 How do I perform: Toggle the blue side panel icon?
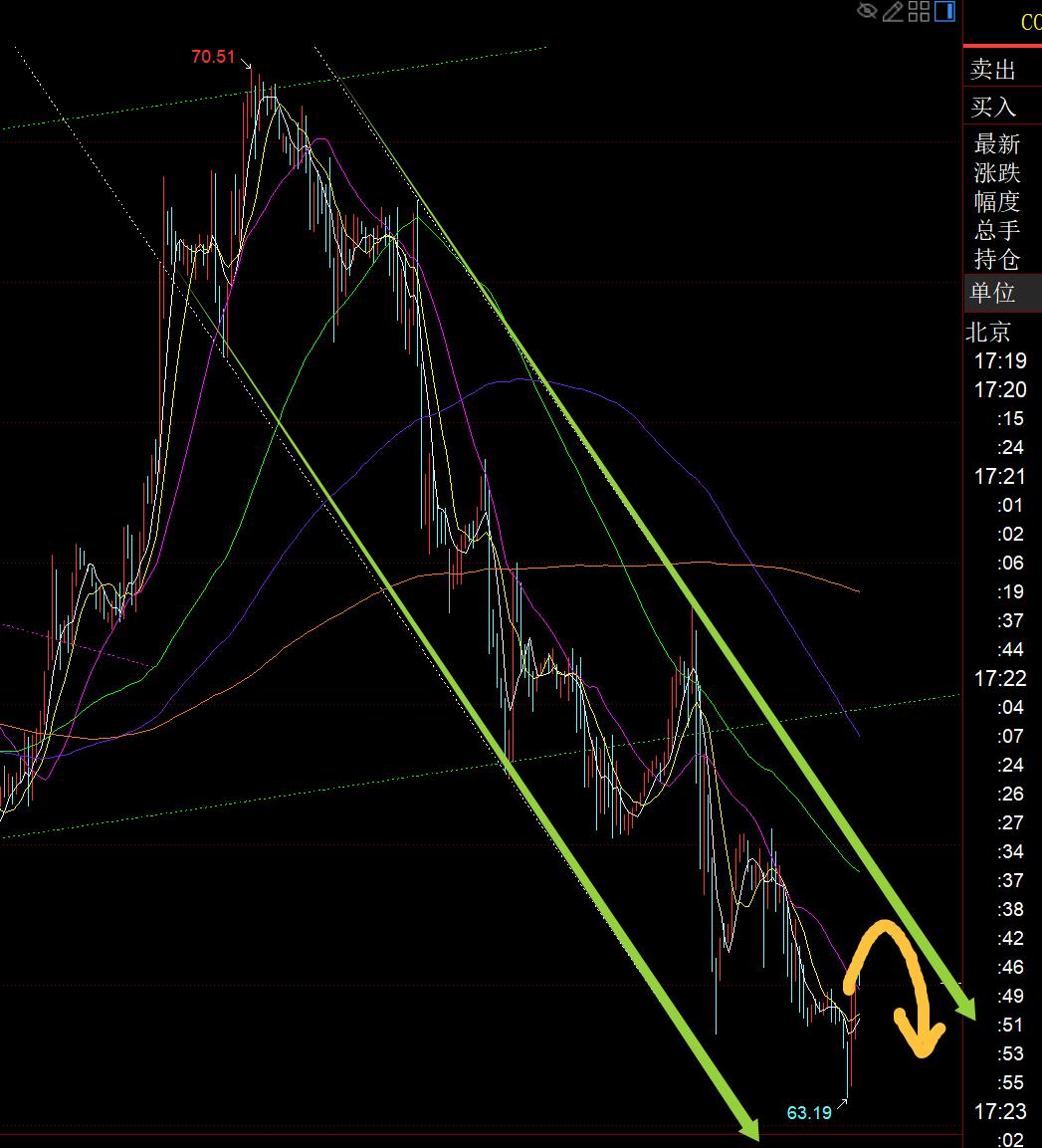pyautogui.click(x=944, y=12)
